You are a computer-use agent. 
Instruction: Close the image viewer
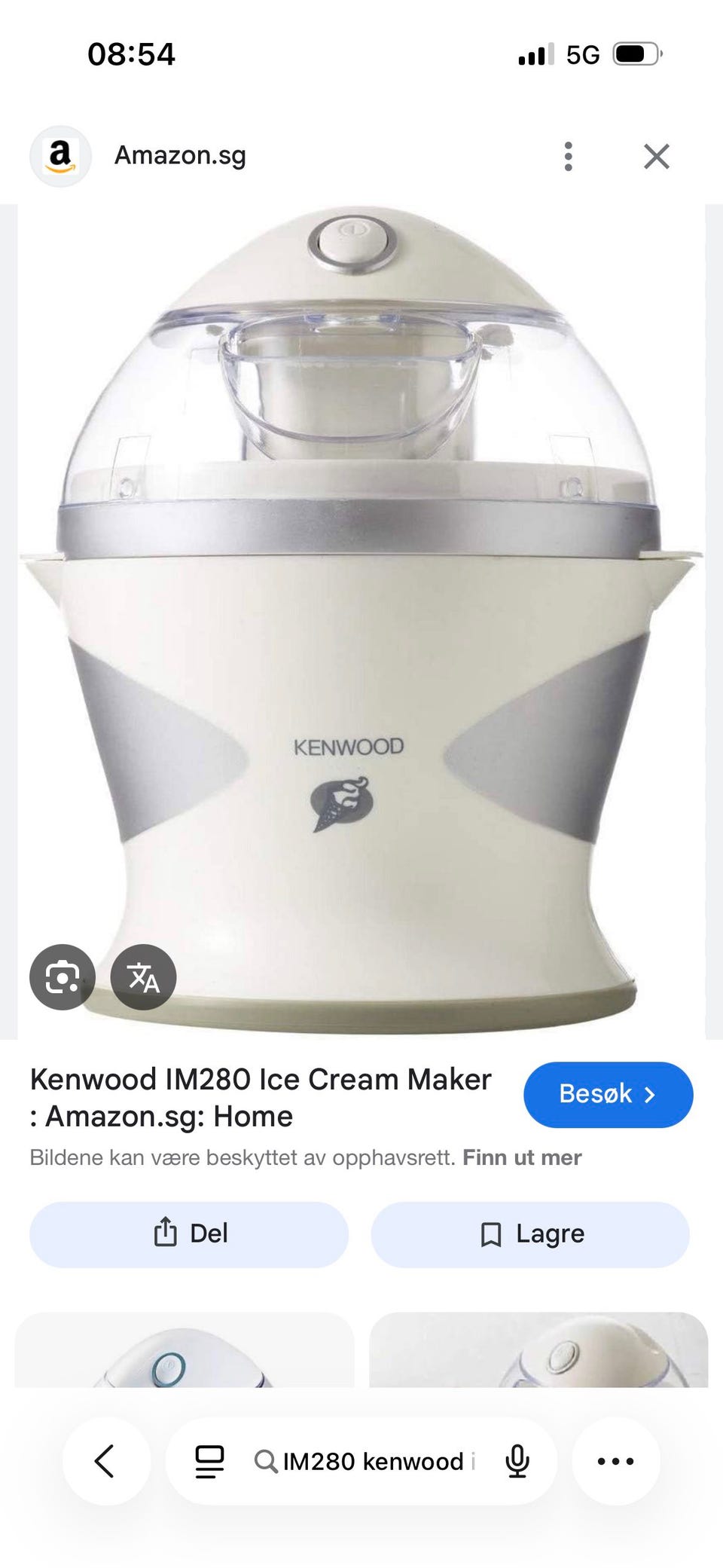(657, 157)
